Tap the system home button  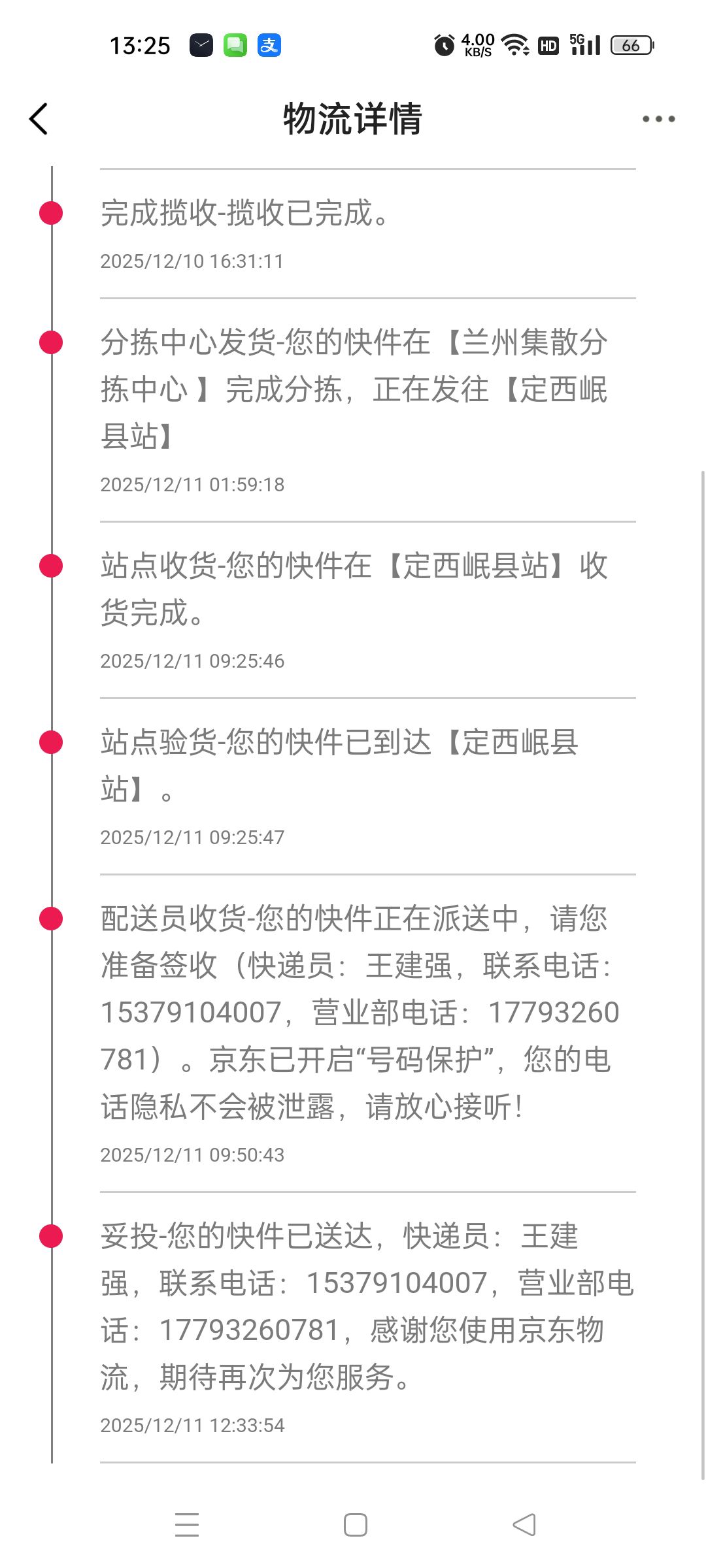tap(355, 1525)
